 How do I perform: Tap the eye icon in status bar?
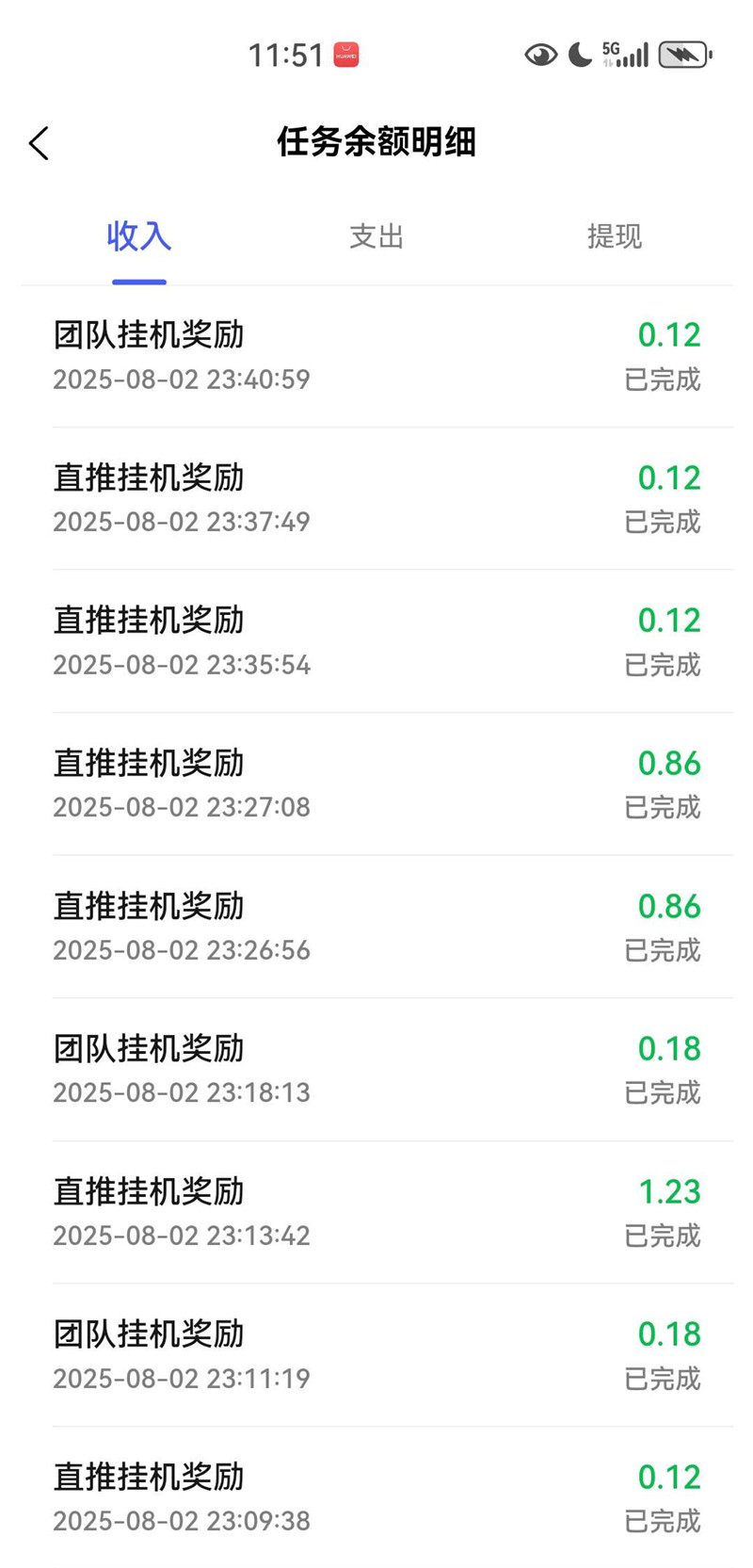tap(540, 55)
